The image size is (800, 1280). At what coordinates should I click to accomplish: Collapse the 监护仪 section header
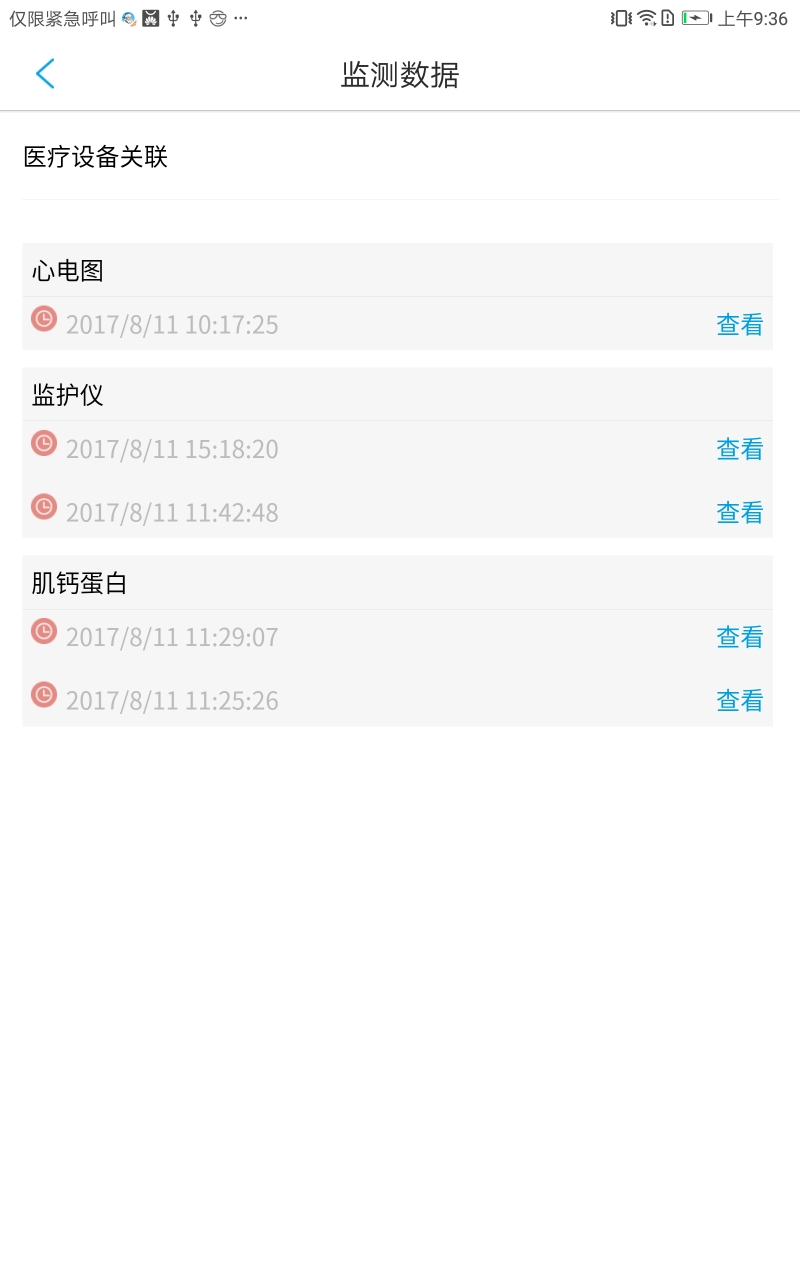[x=67, y=393]
